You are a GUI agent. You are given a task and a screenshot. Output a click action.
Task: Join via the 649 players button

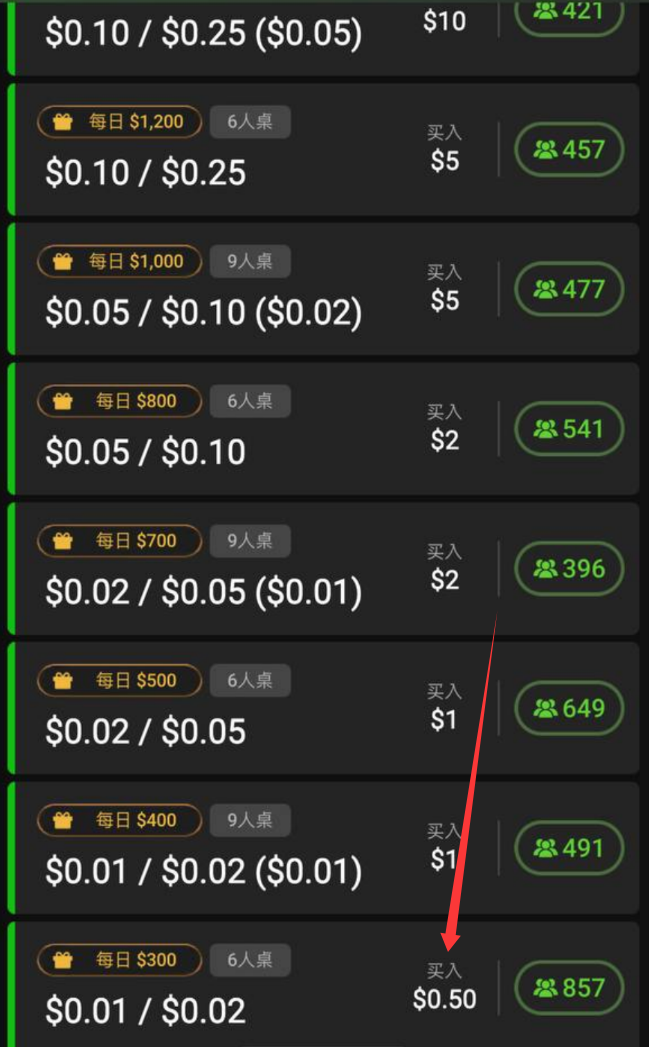569,709
